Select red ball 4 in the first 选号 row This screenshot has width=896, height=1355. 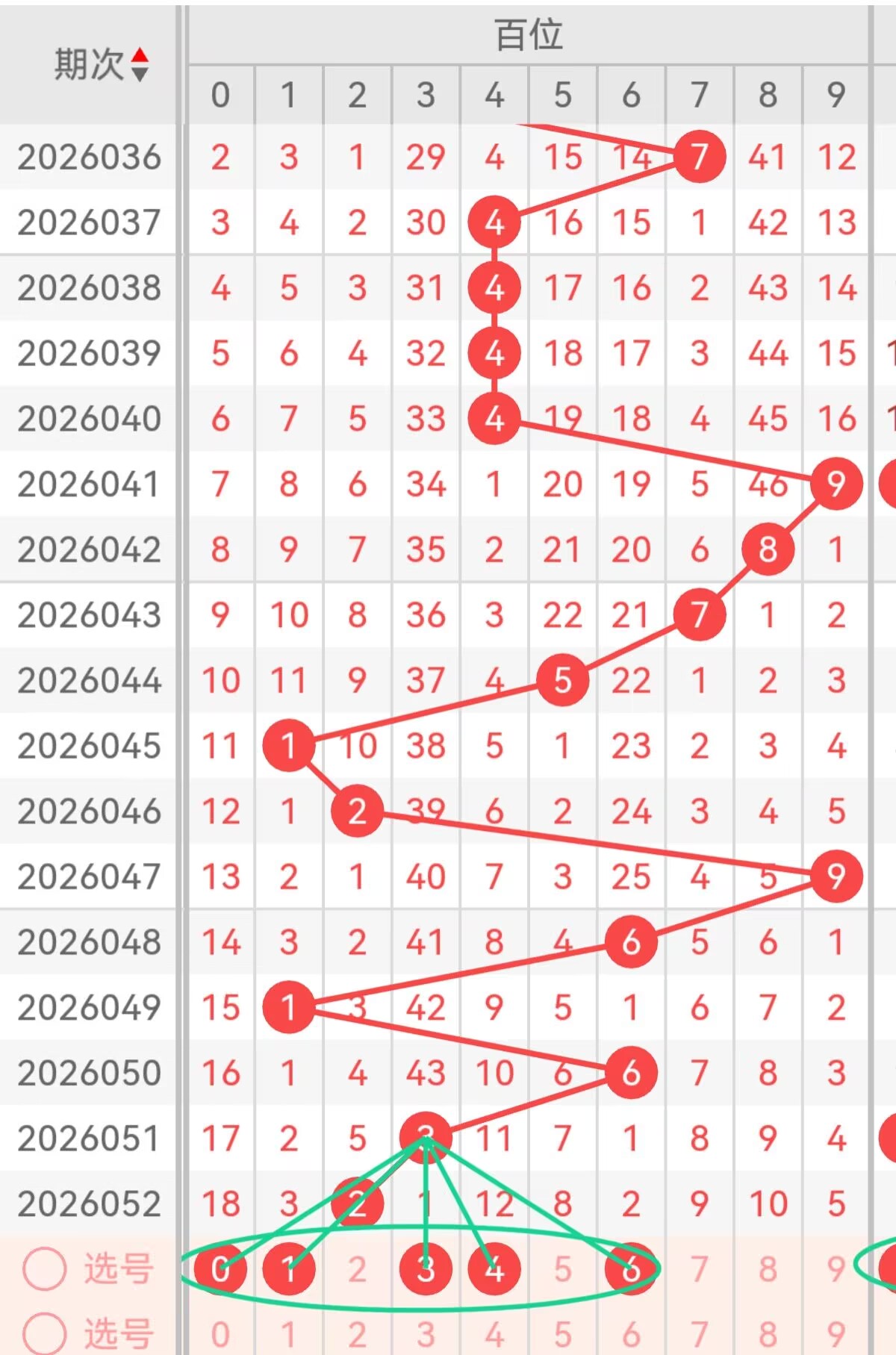[x=494, y=1268]
